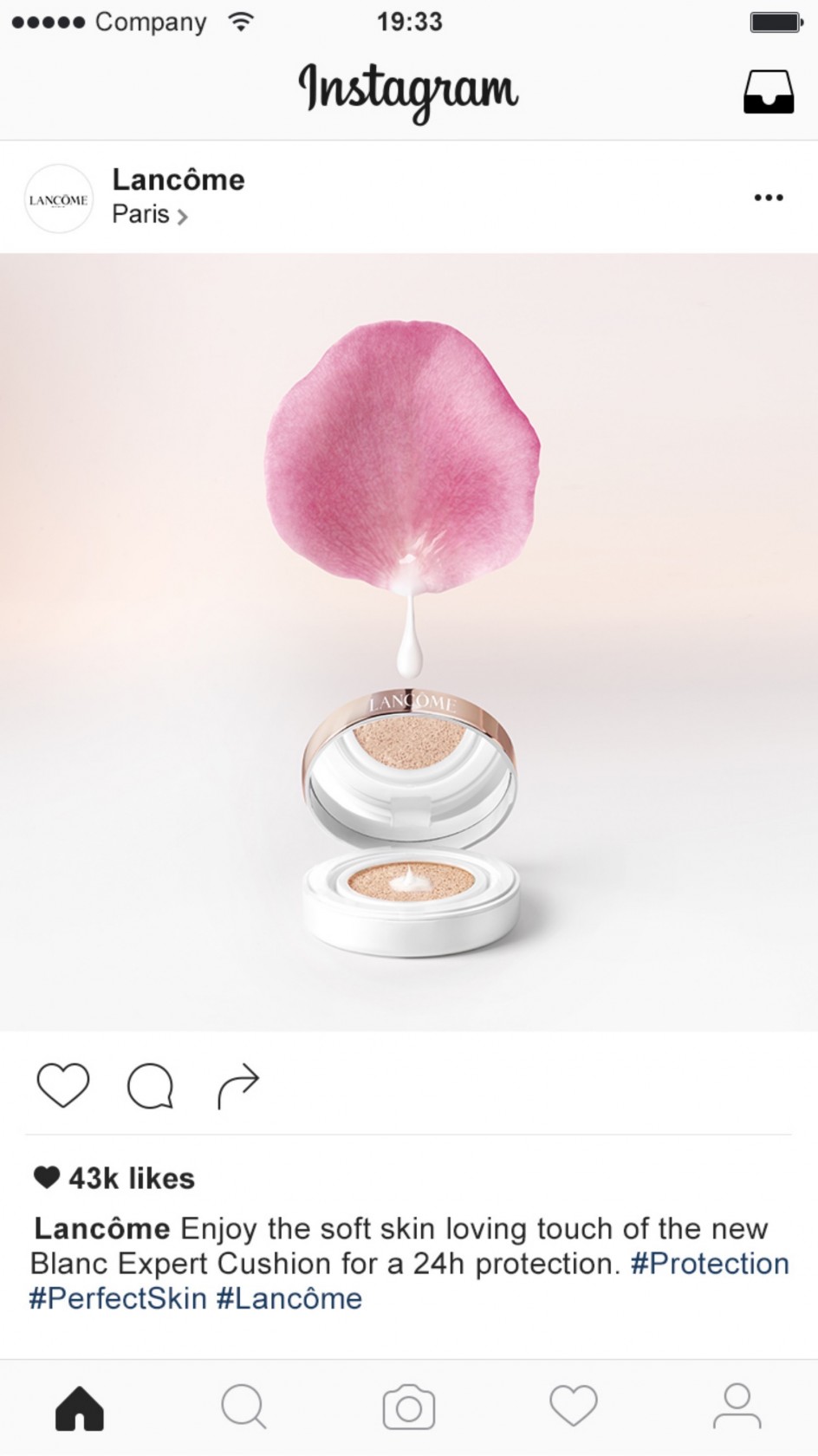Open Lancôme profile picture
Viewport: 818px width, 1456px height.
point(58,198)
